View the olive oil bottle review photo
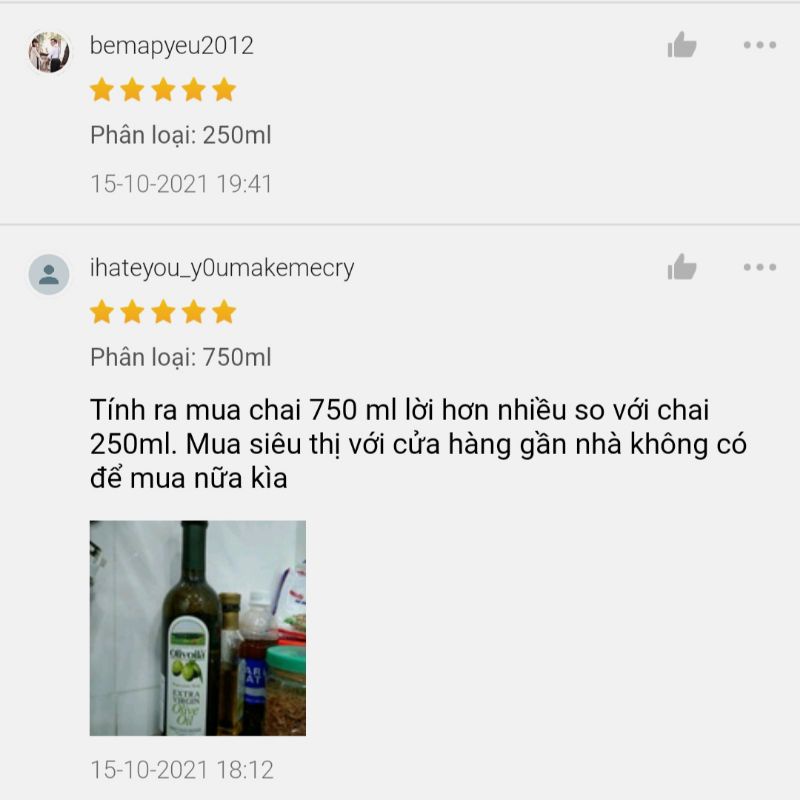 [198, 628]
